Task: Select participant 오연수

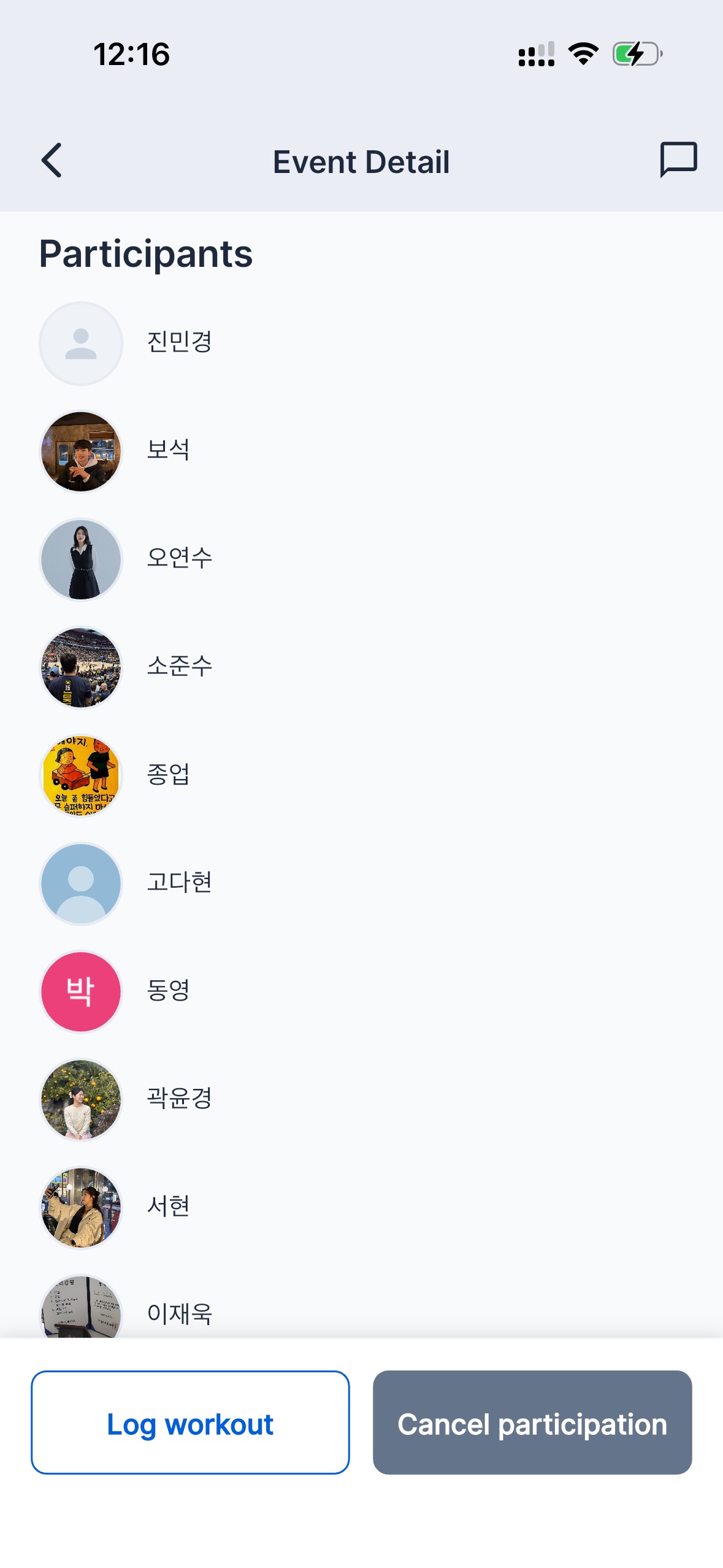Action: tap(180, 559)
